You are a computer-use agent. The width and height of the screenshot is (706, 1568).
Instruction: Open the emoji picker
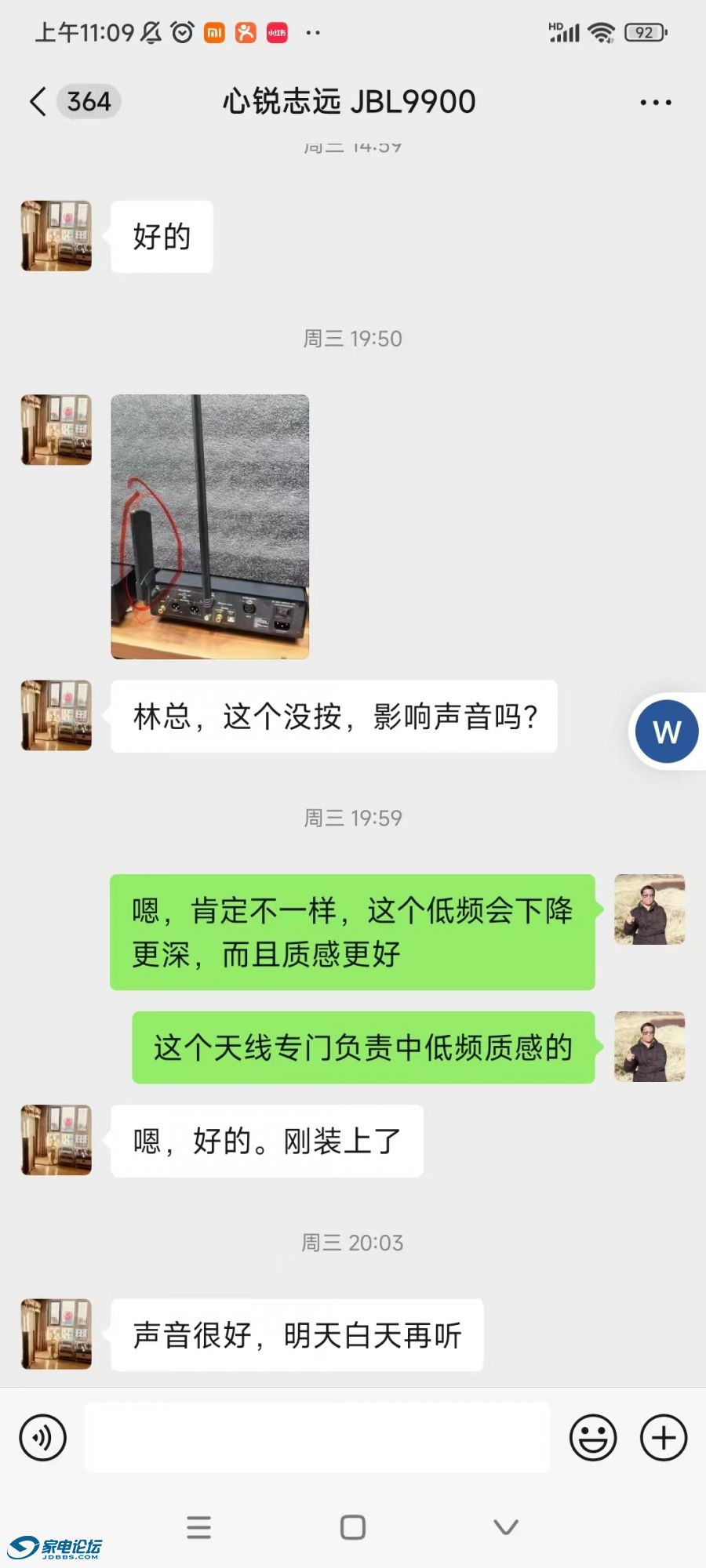point(593,1437)
